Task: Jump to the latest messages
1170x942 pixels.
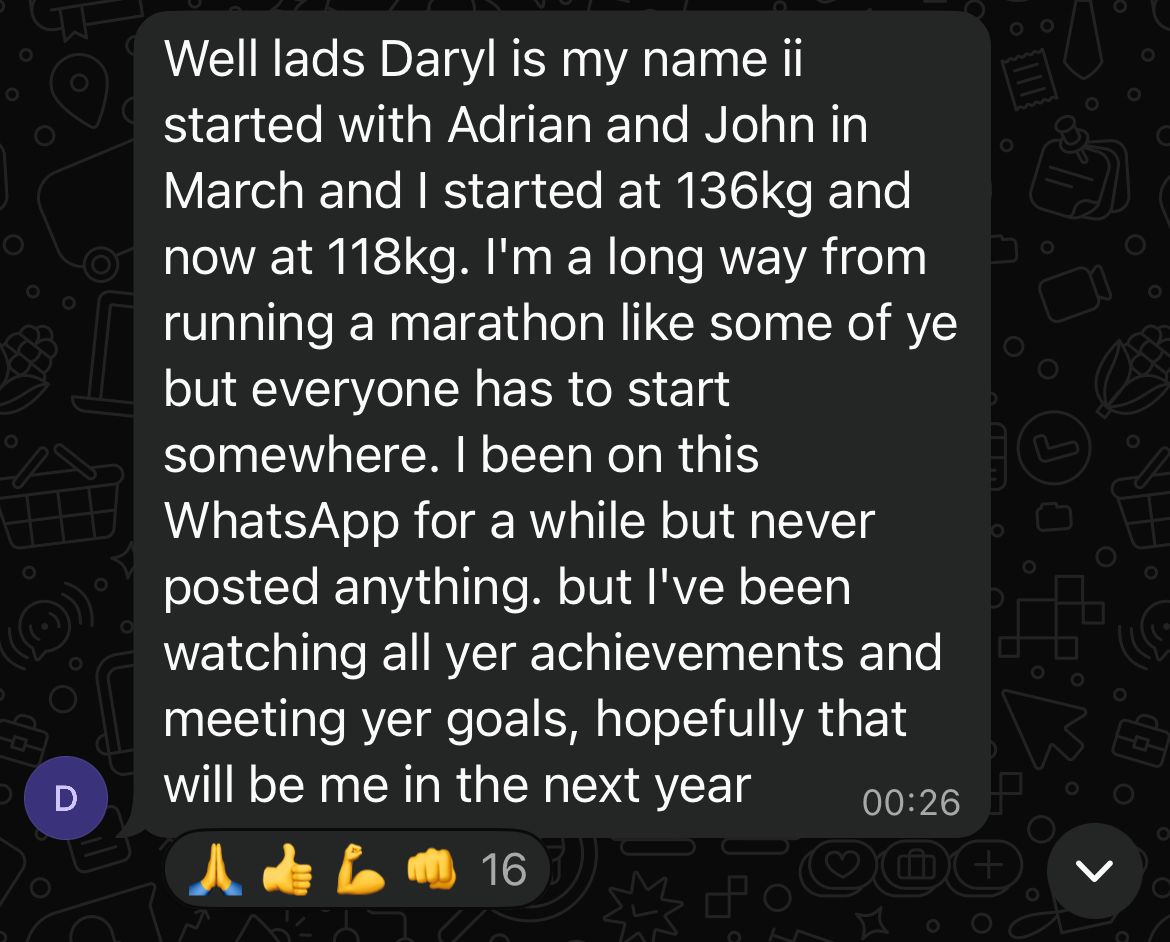Action: tap(1094, 871)
